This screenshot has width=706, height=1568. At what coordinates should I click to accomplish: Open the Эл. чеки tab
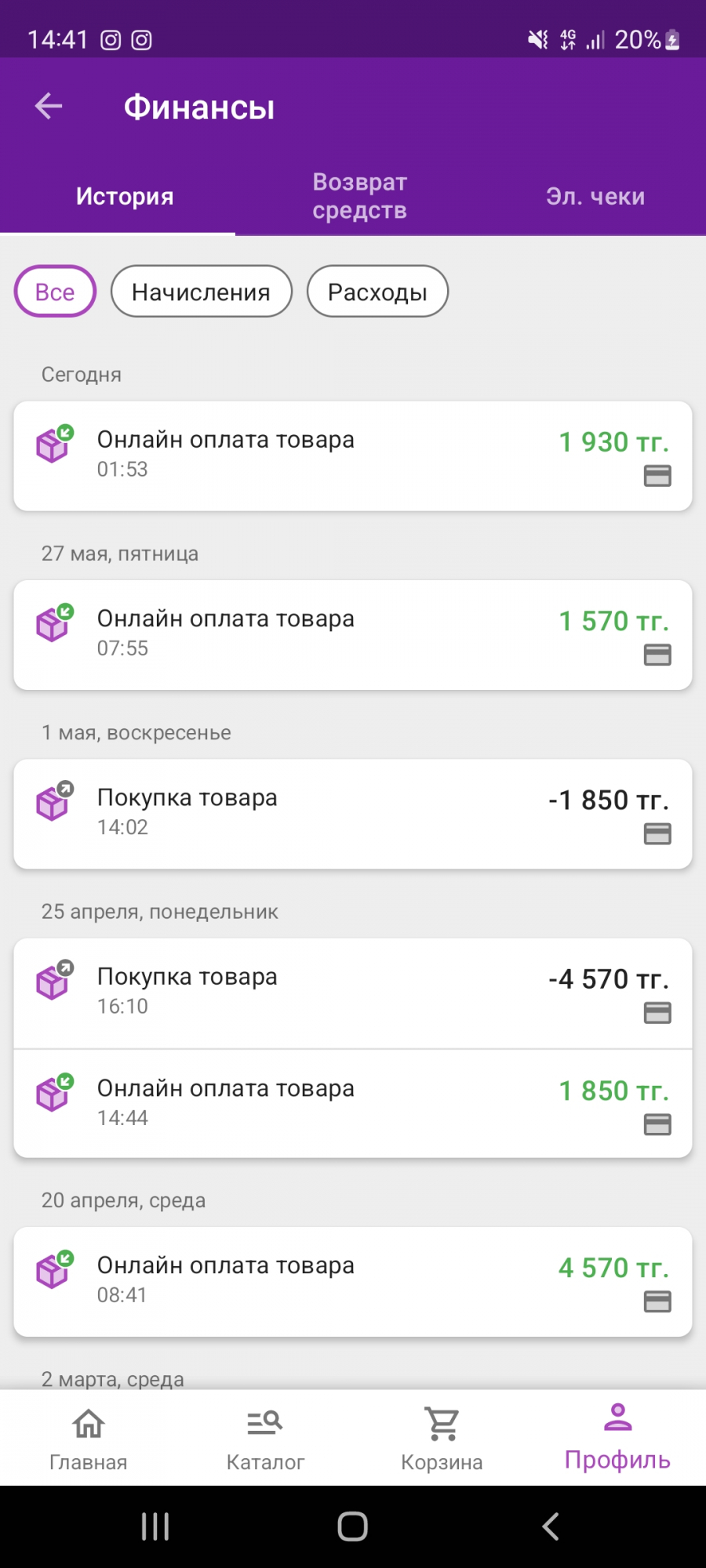tap(595, 196)
